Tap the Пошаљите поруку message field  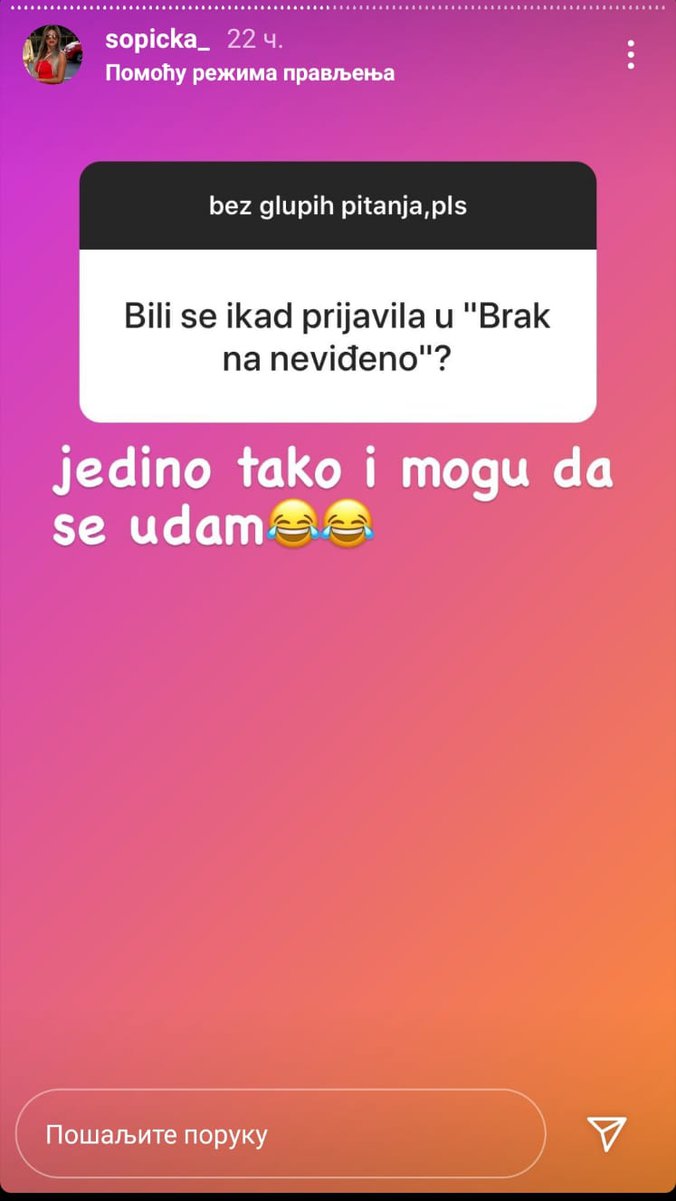(280, 1134)
